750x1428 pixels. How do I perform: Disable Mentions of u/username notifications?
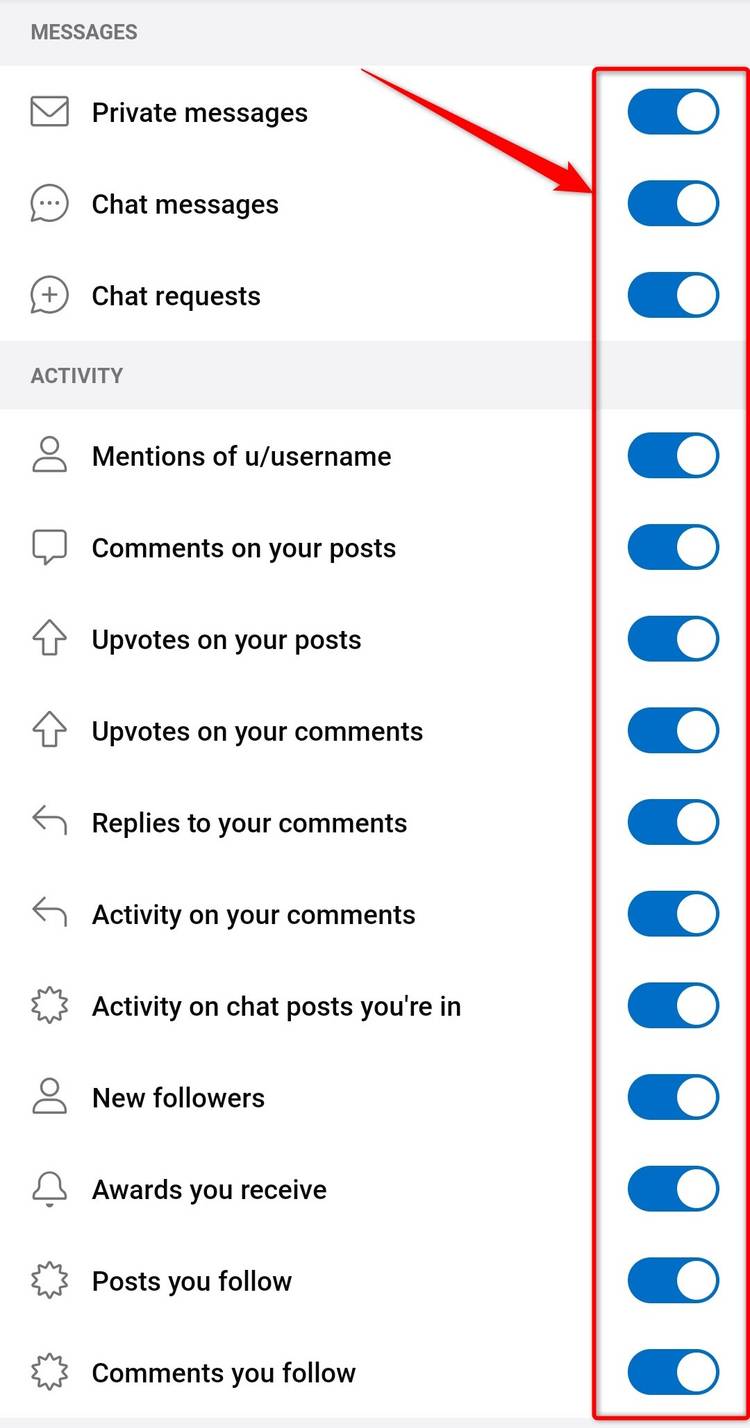click(672, 455)
